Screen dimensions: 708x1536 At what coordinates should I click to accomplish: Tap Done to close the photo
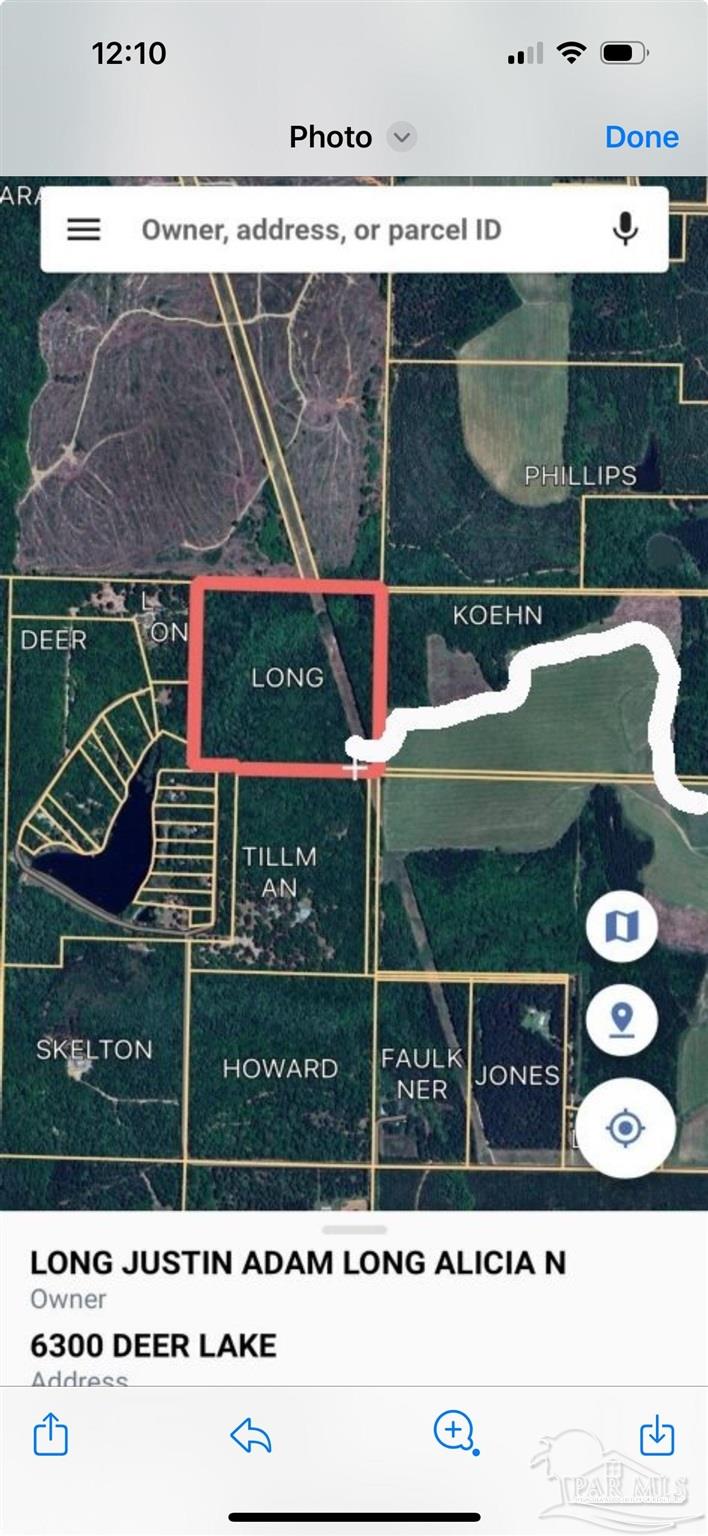(x=641, y=137)
